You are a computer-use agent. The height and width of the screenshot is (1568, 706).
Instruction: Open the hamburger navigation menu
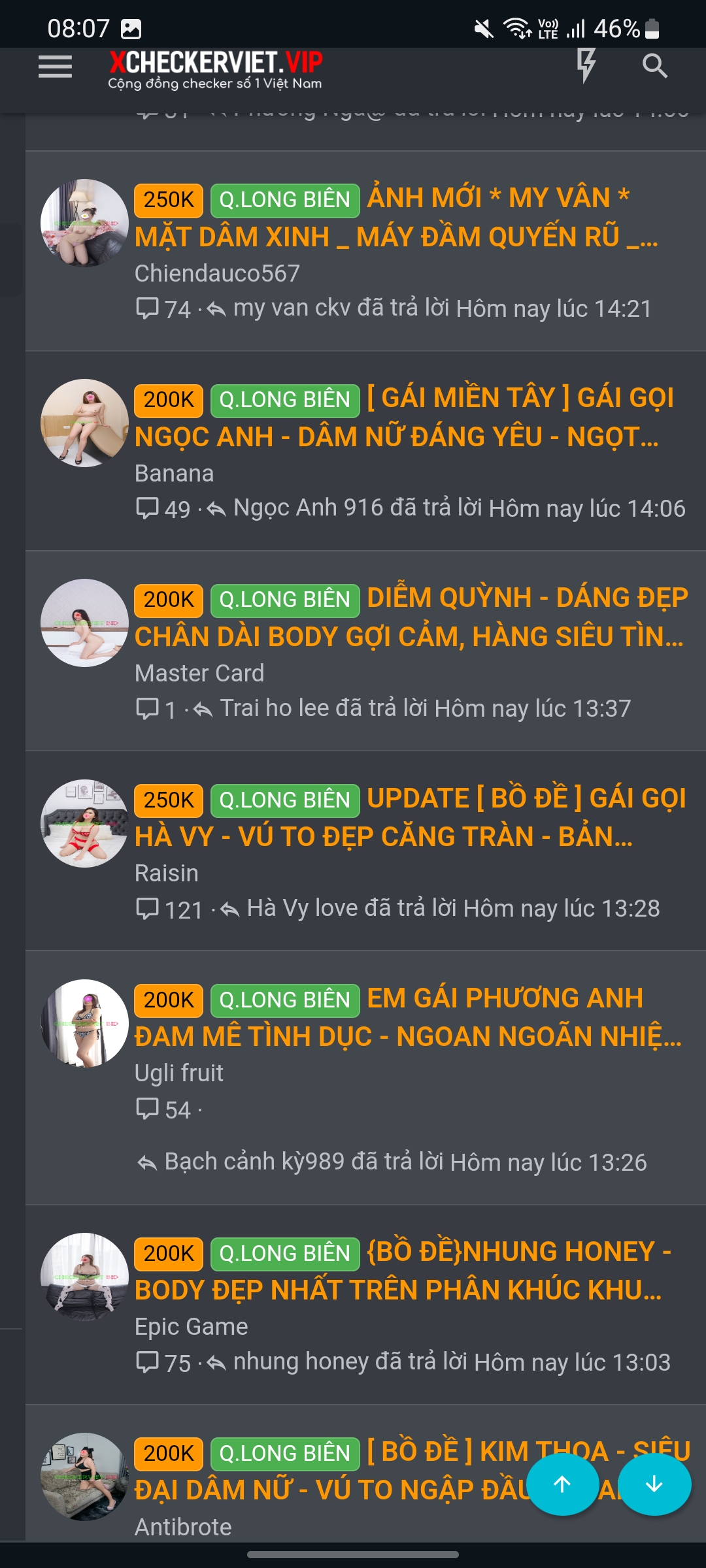pos(55,67)
